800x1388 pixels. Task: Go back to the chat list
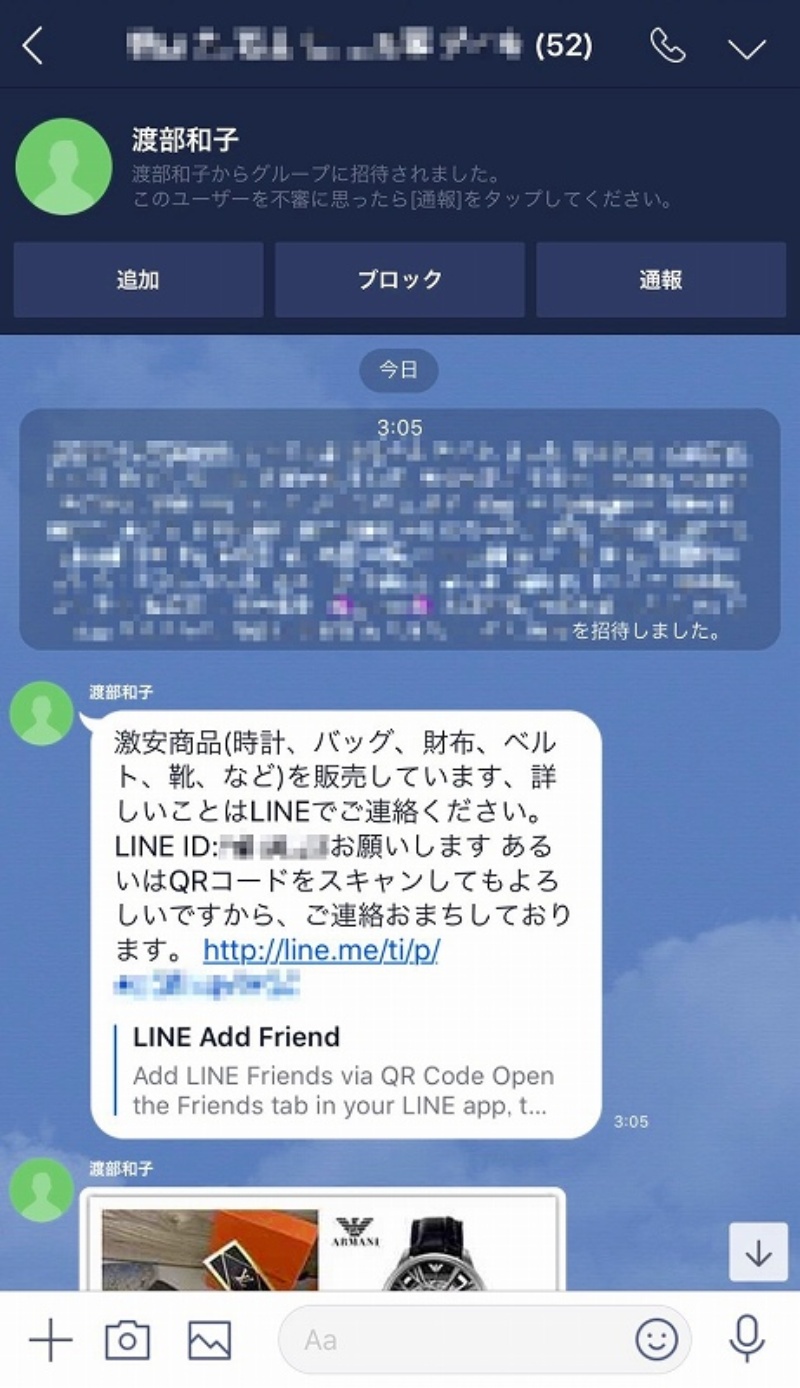(x=33, y=46)
